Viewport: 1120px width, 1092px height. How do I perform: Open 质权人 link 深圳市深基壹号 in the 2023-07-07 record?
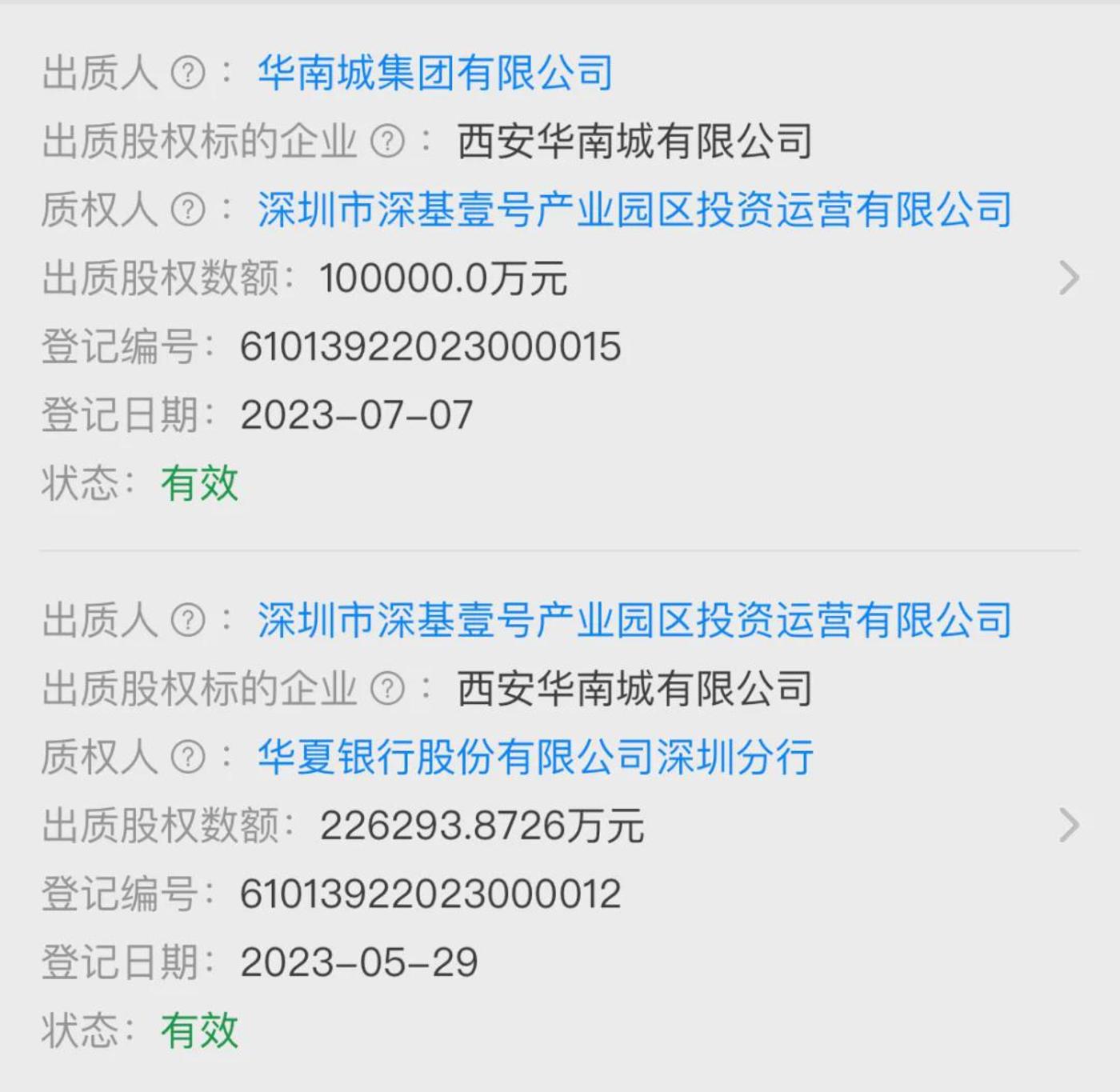pyautogui.click(x=634, y=210)
